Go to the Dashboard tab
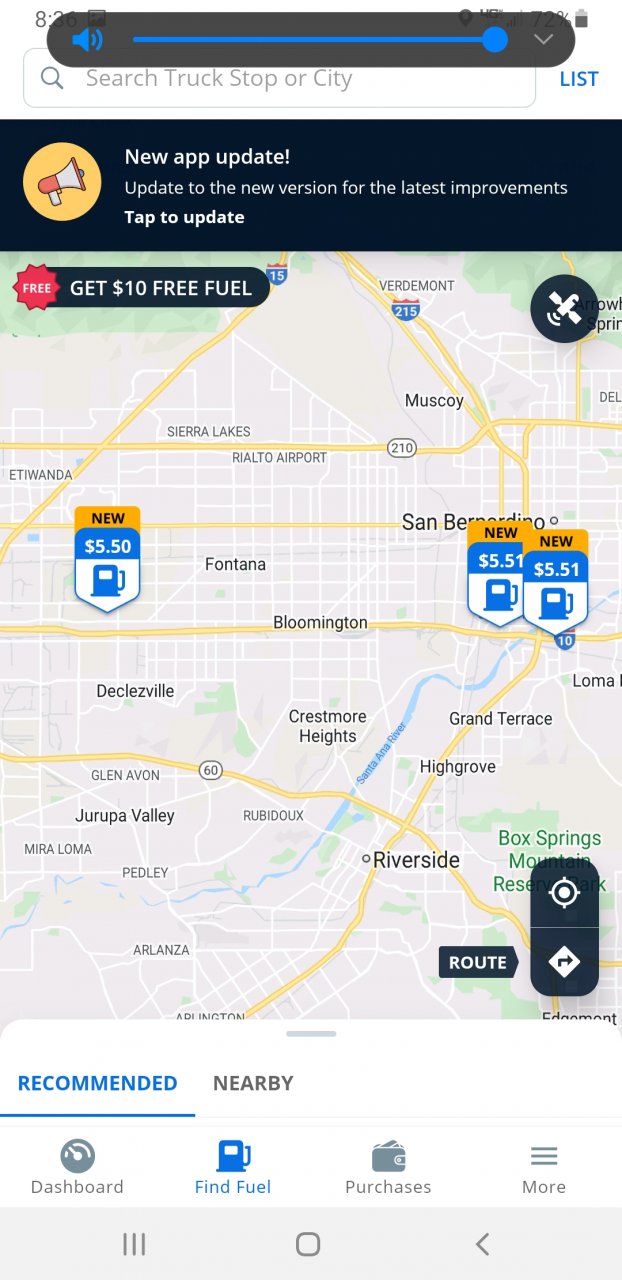The image size is (622, 1280). pyautogui.click(x=77, y=1168)
